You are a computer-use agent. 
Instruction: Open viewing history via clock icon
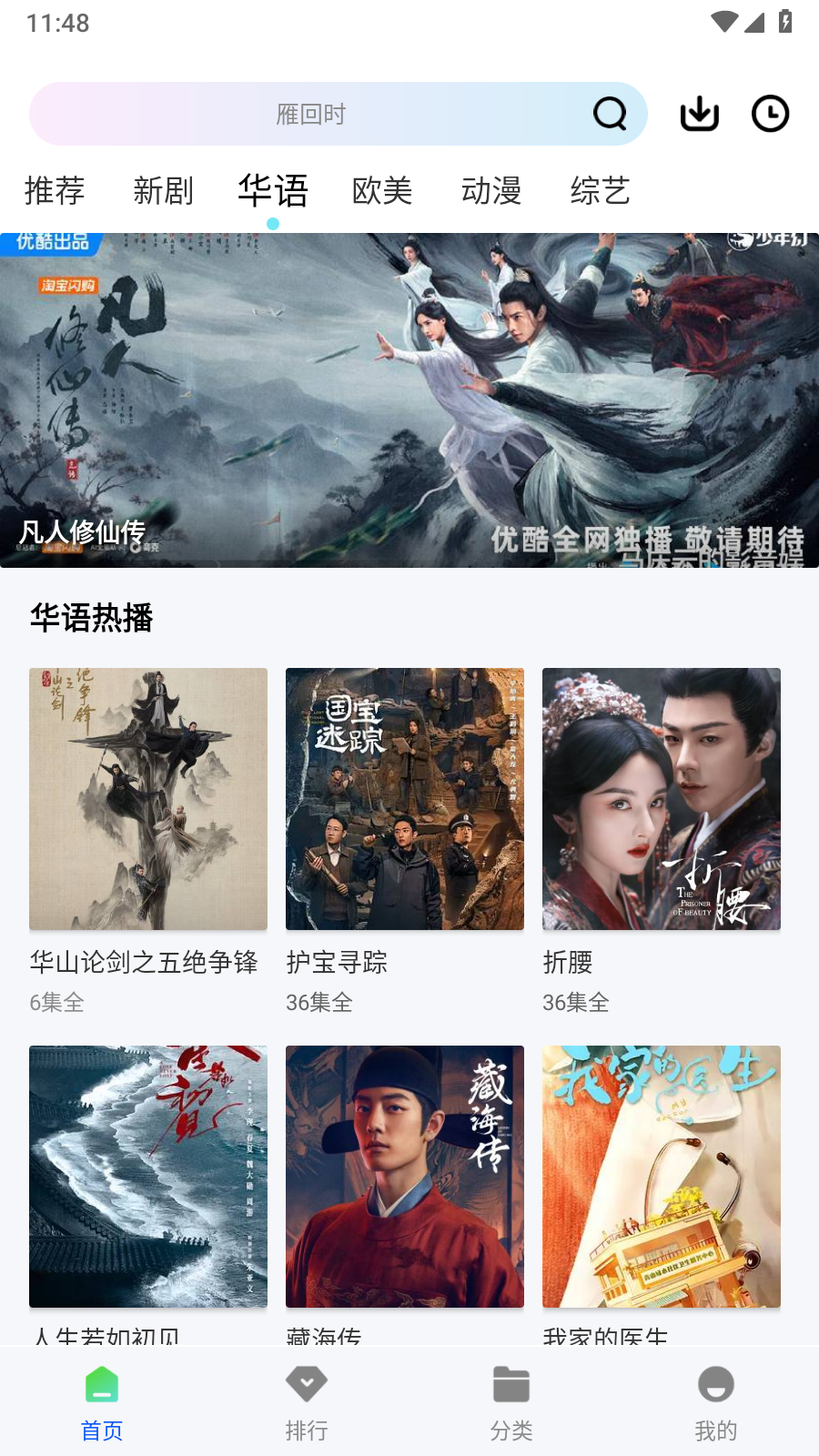(770, 114)
